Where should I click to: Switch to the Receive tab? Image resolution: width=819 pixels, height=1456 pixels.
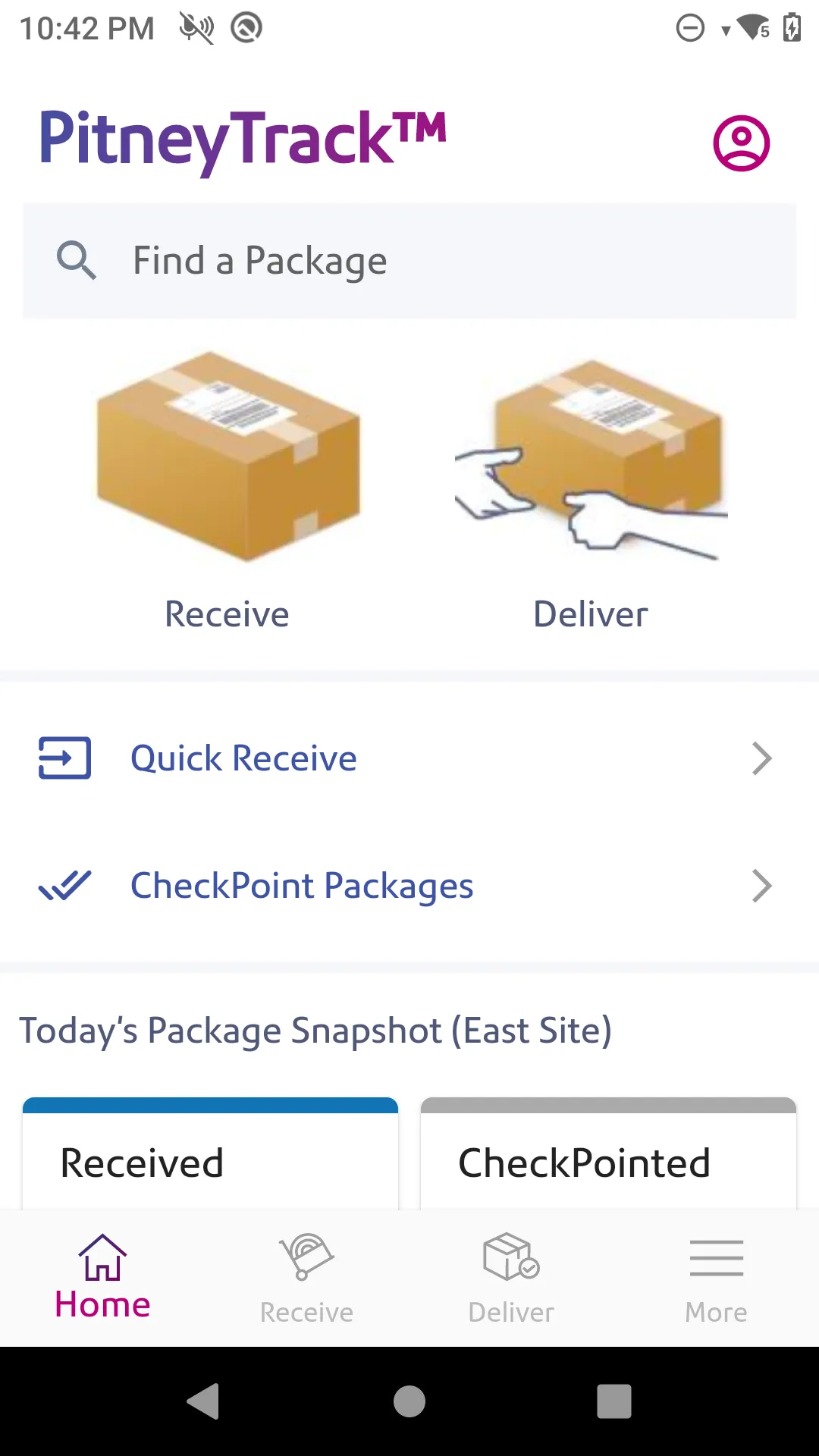coord(307,1279)
